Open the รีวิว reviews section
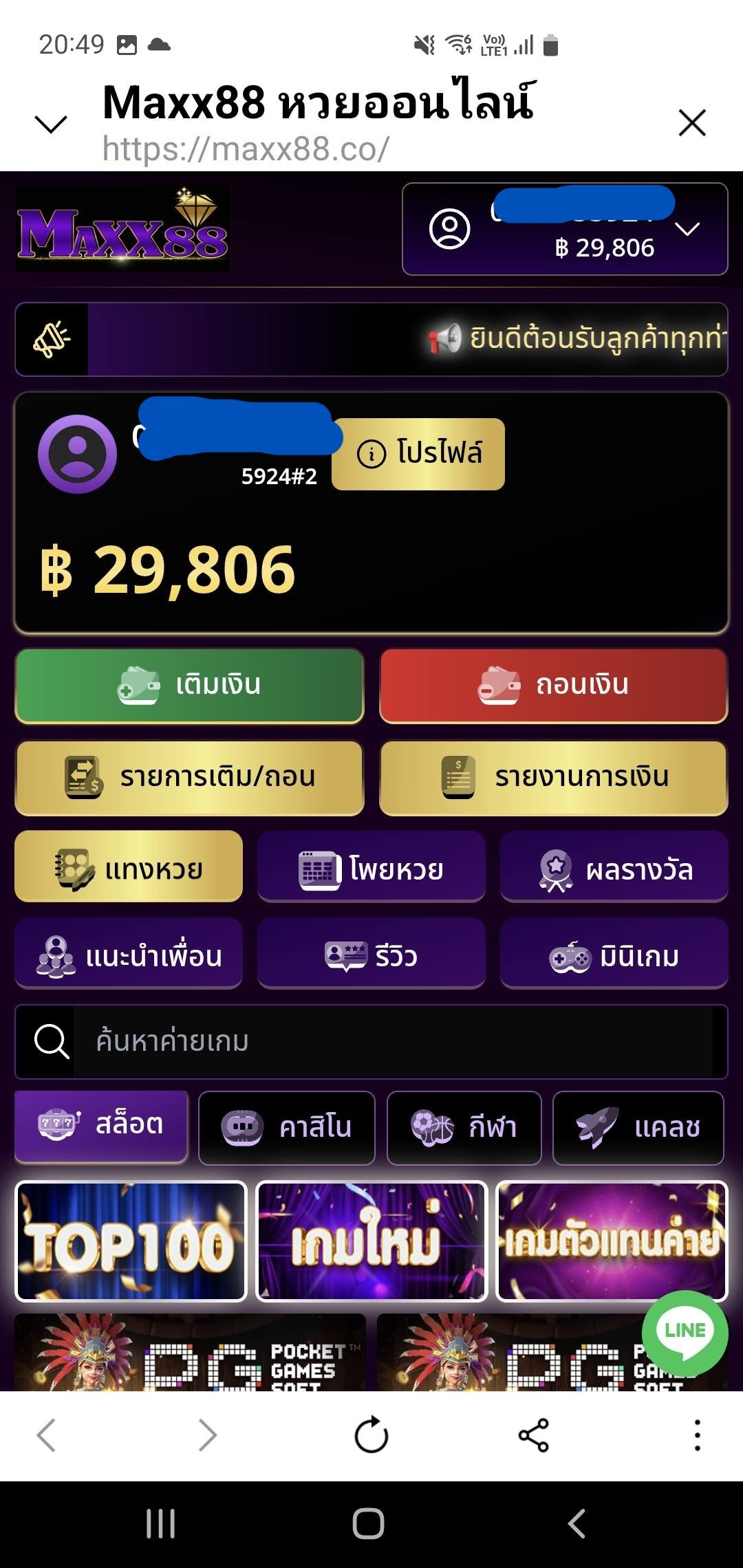Viewport: 743px width, 1568px height. (x=371, y=956)
